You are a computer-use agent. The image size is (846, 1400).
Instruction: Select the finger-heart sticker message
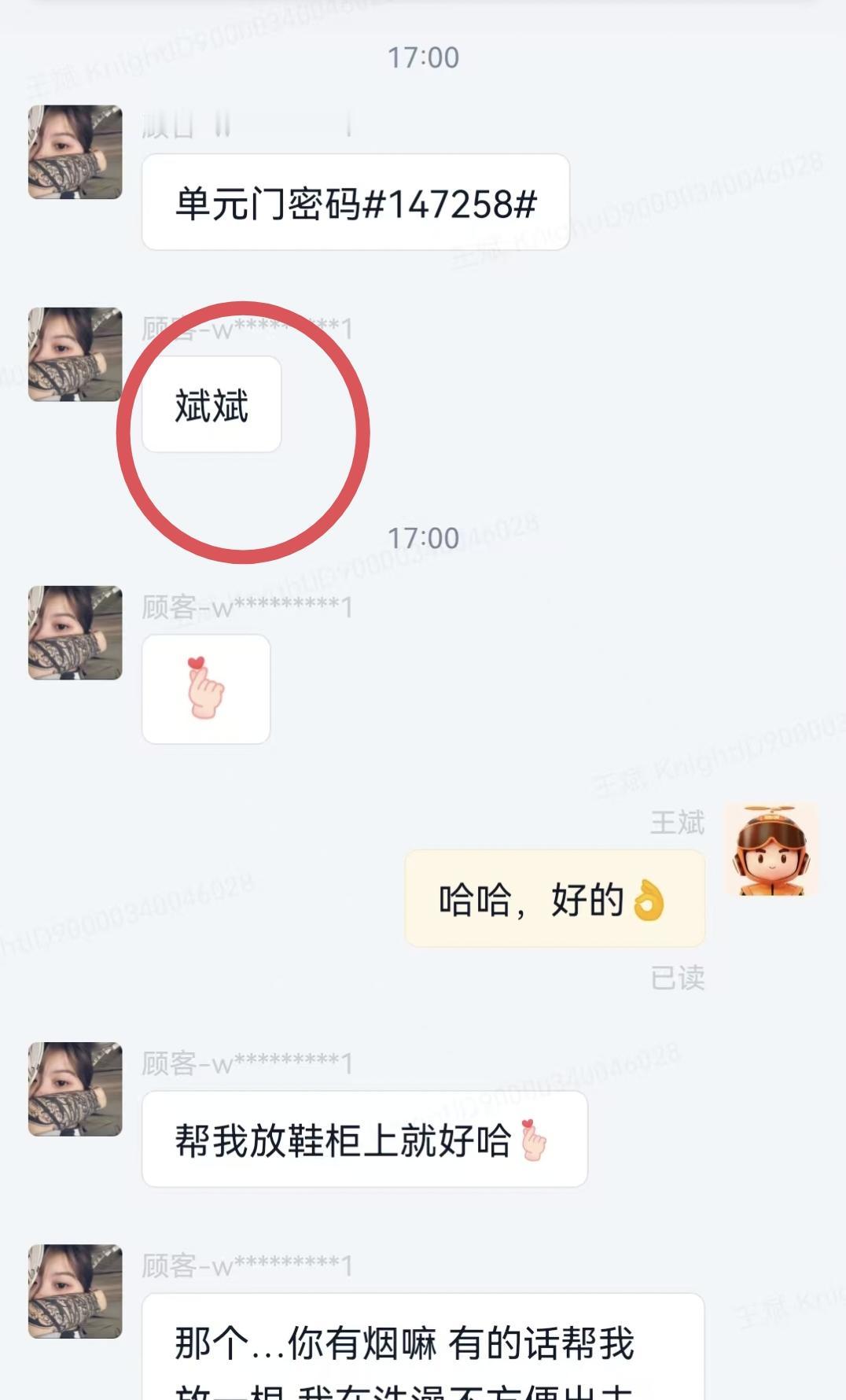click(x=204, y=688)
